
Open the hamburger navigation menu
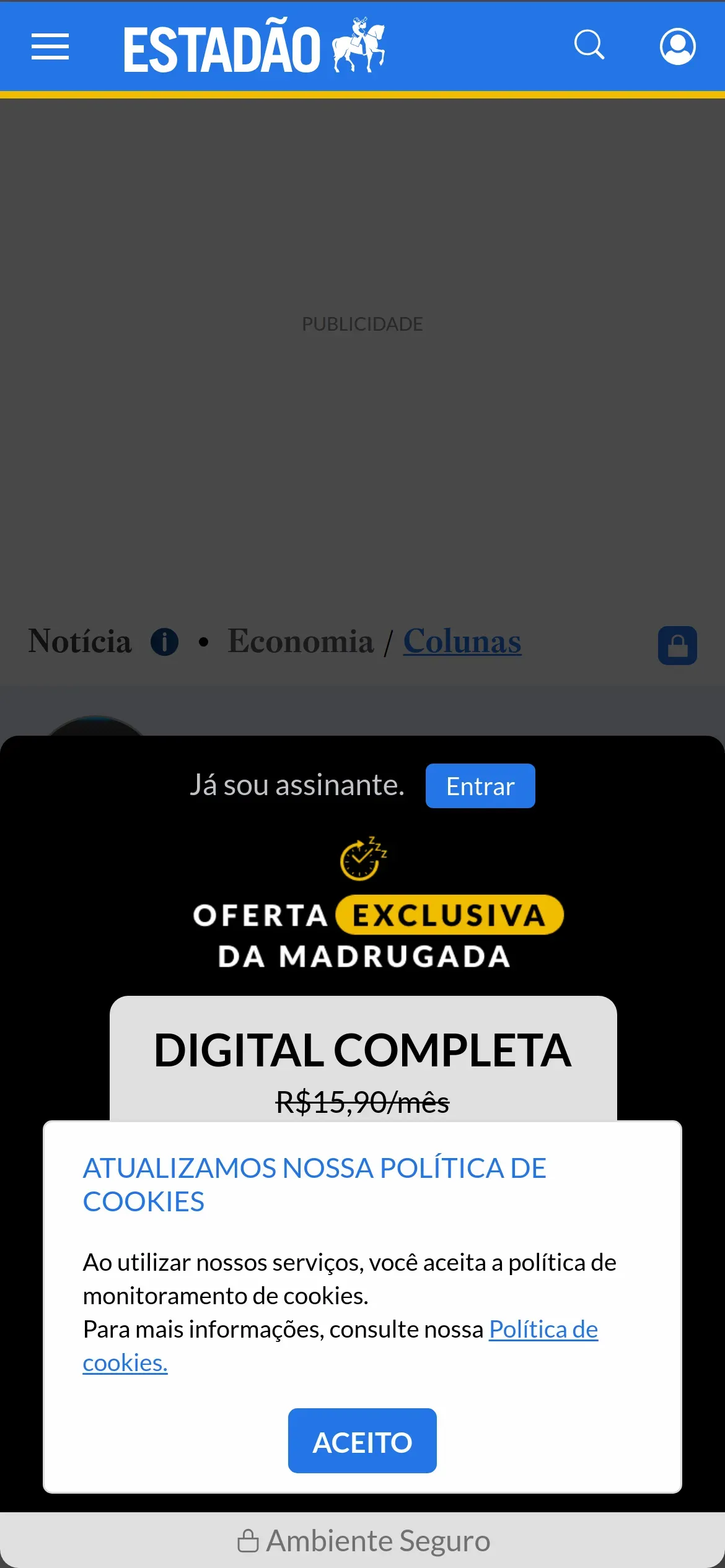pos(50,47)
